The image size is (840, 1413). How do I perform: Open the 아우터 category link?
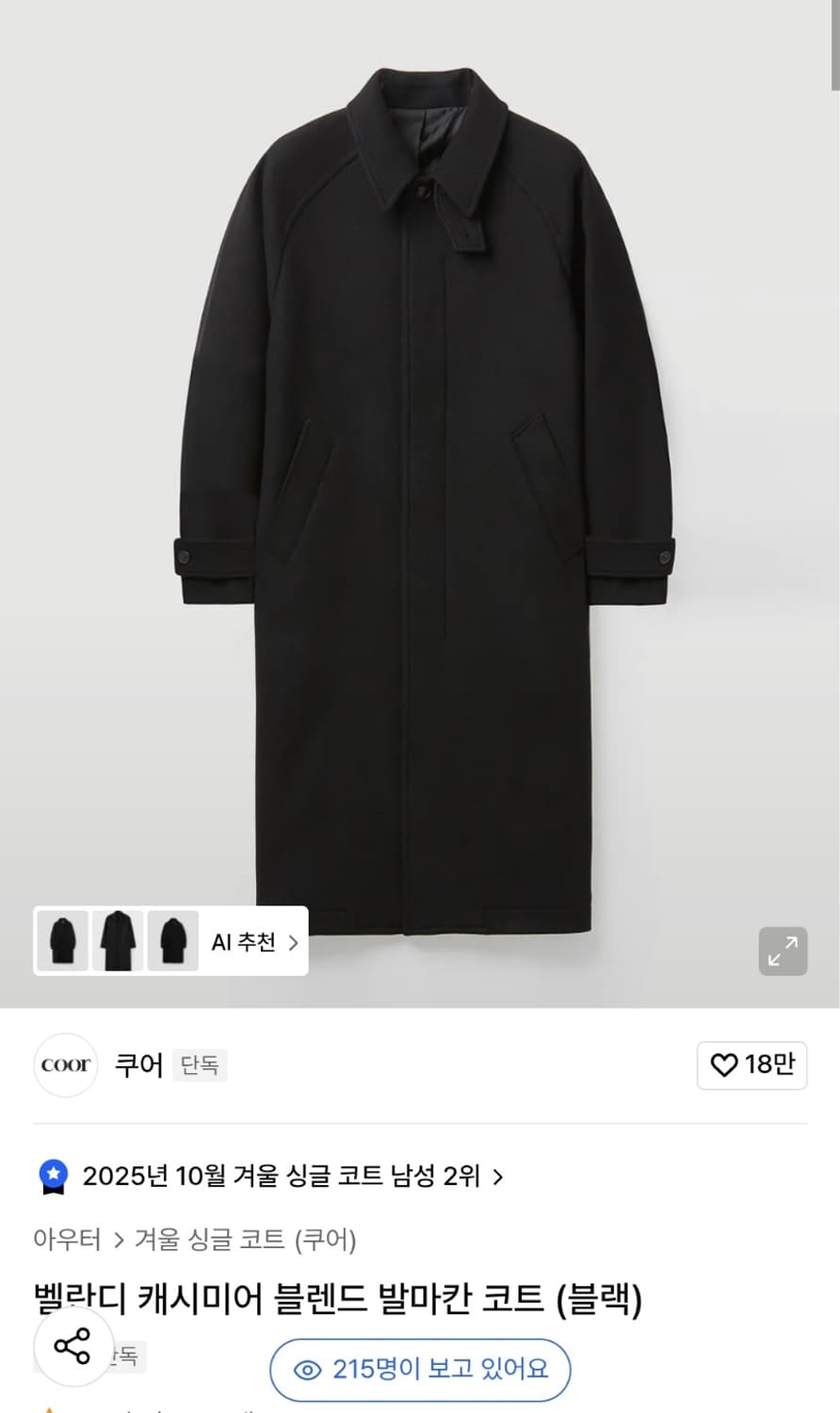click(x=66, y=1241)
